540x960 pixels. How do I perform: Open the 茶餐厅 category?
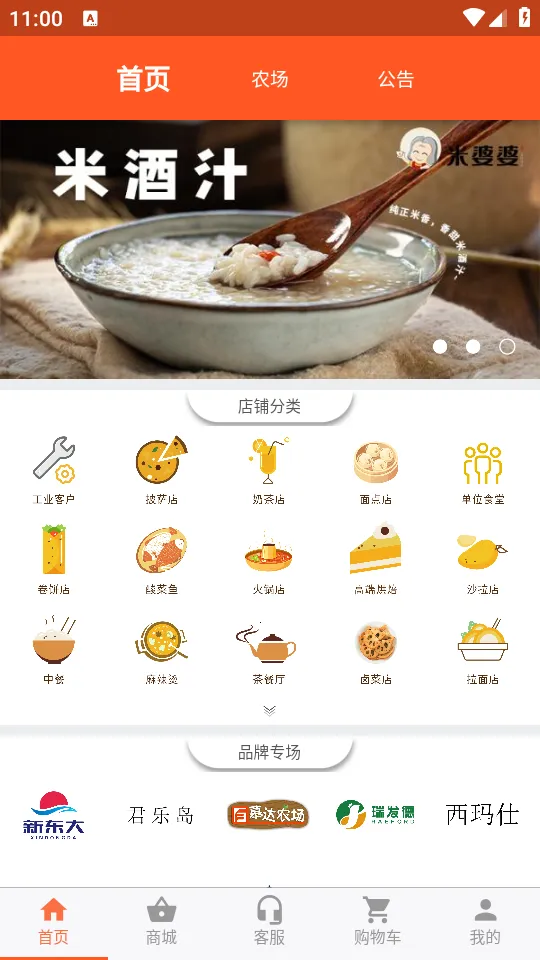click(269, 650)
